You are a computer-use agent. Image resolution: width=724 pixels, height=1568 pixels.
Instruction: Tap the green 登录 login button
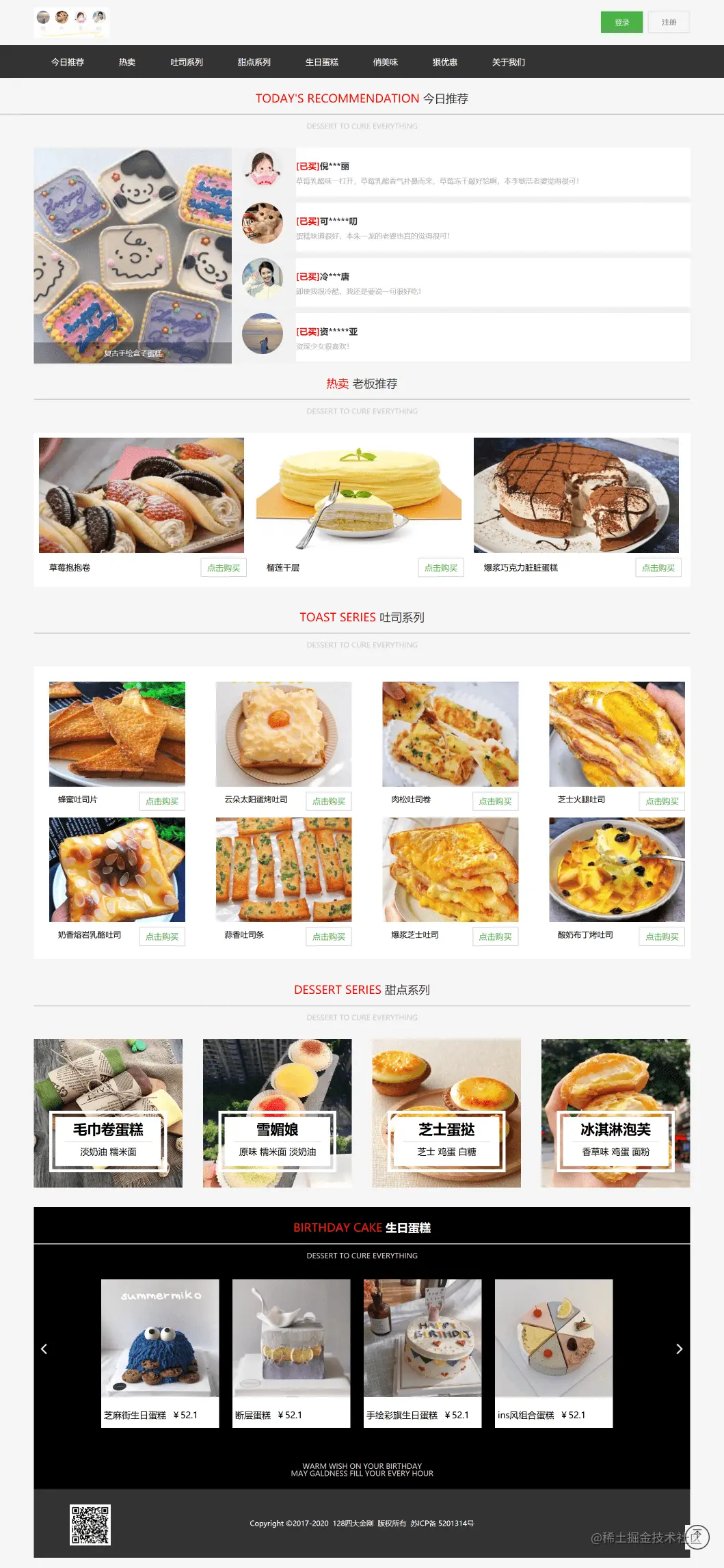pyautogui.click(x=621, y=23)
